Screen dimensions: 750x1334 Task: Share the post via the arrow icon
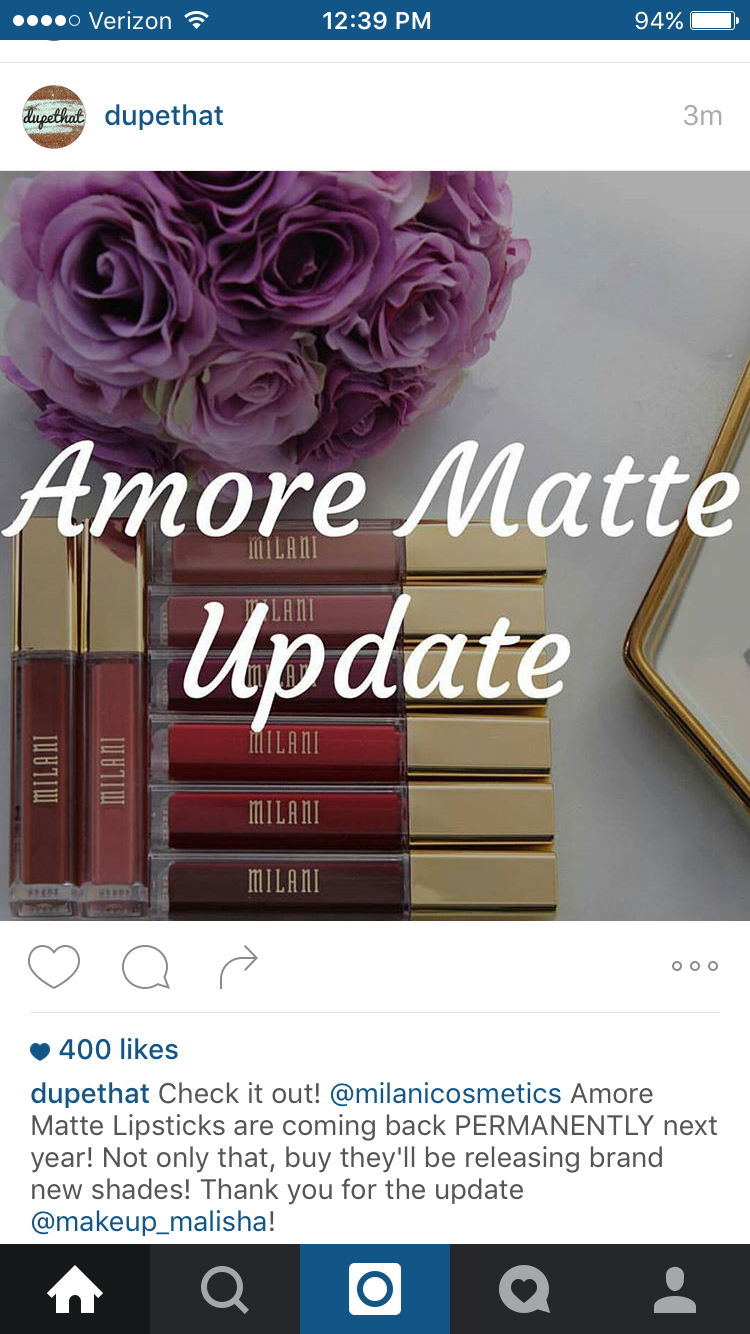click(x=238, y=967)
